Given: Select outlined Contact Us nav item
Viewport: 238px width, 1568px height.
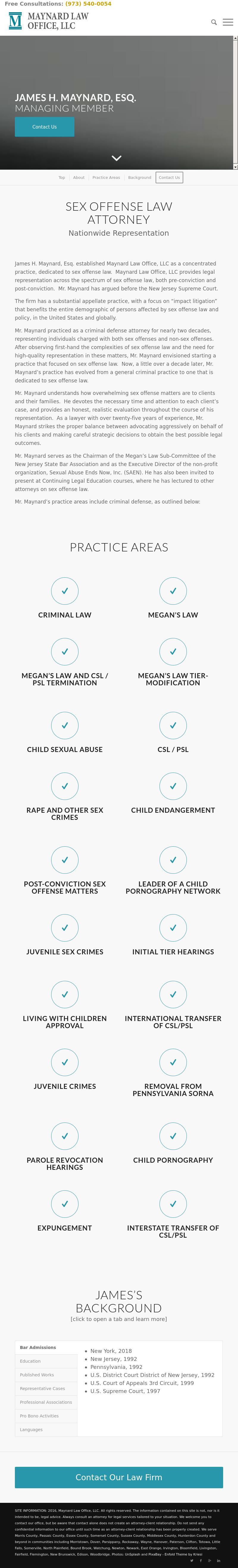Looking at the screenshot, I should [169, 178].
